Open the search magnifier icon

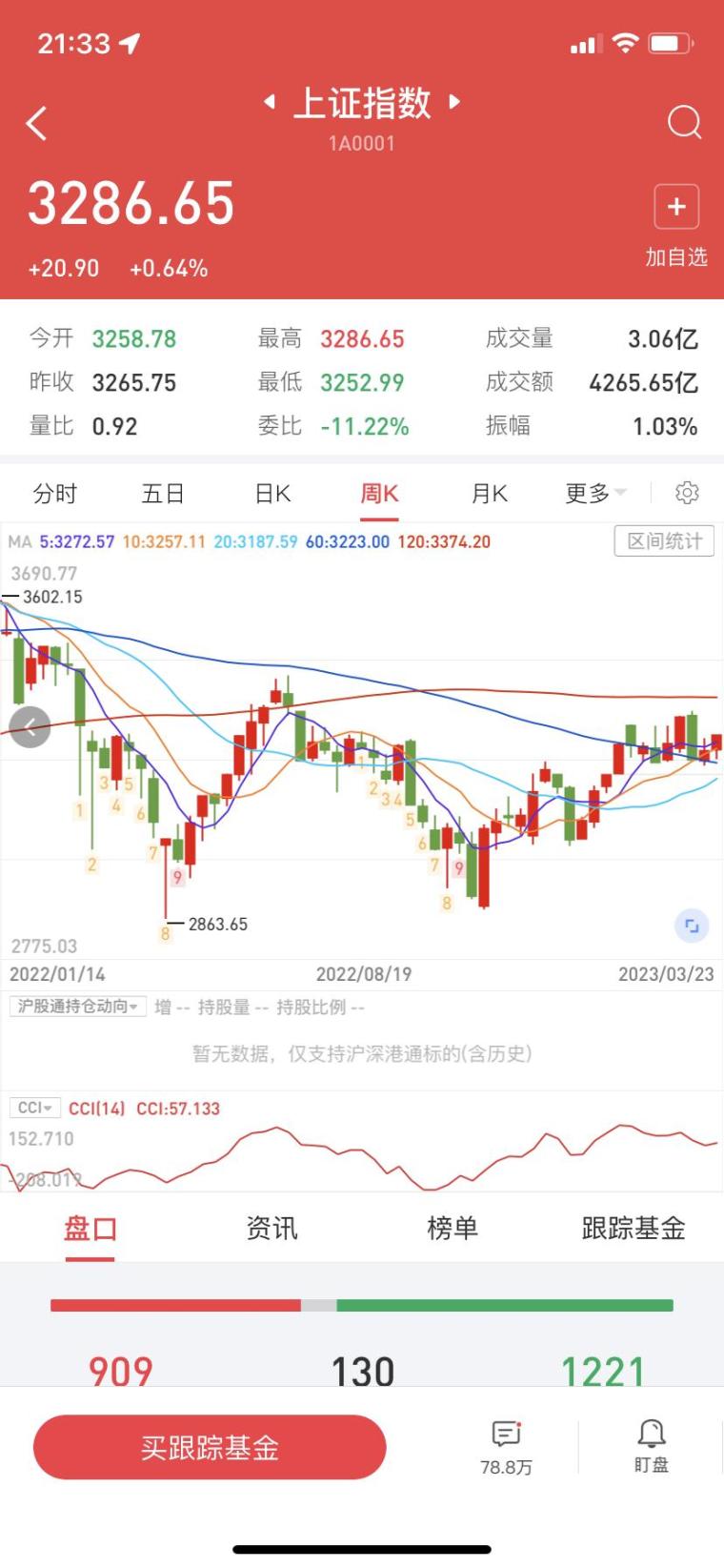point(684,122)
